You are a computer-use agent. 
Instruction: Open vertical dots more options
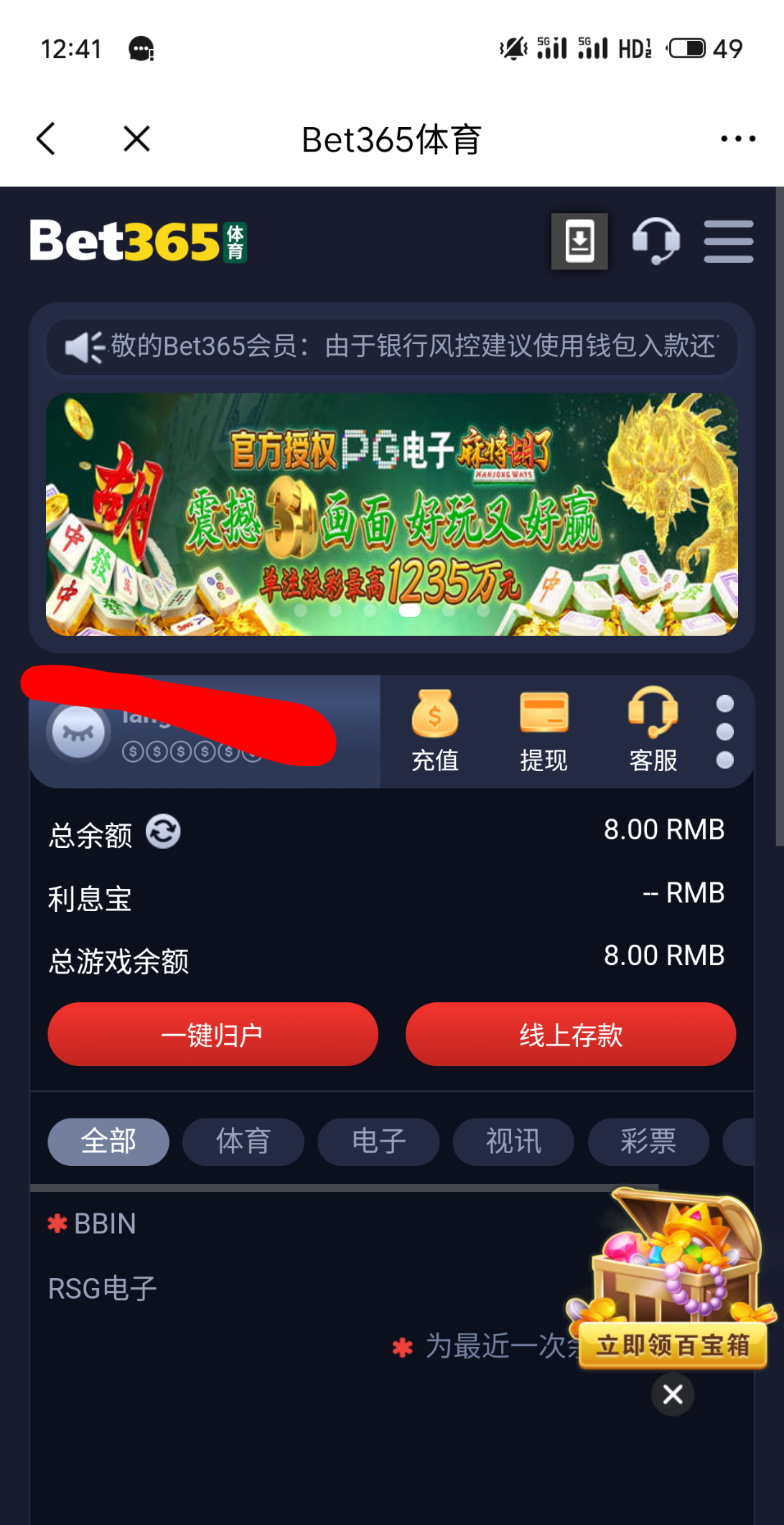[x=725, y=731]
